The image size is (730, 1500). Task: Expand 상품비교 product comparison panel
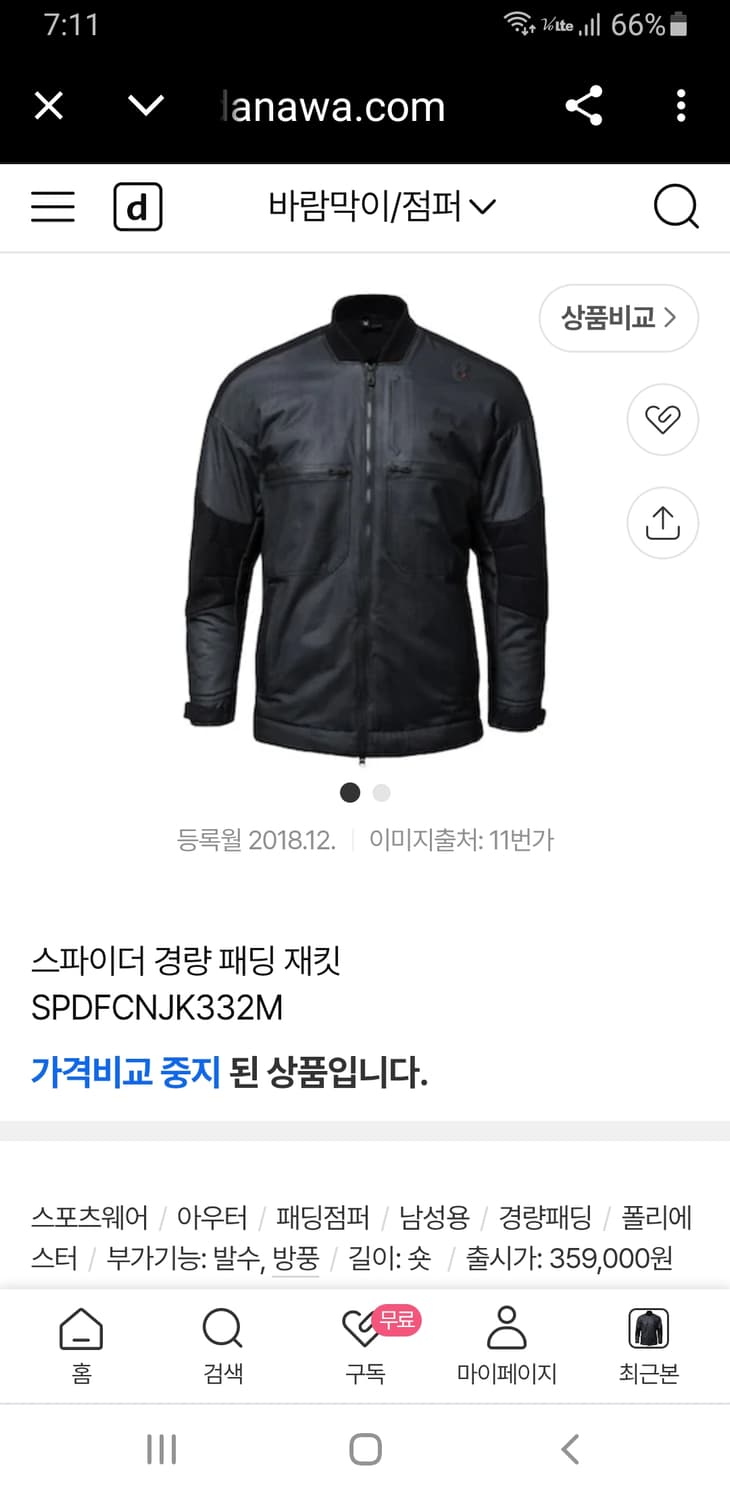tap(618, 317)
